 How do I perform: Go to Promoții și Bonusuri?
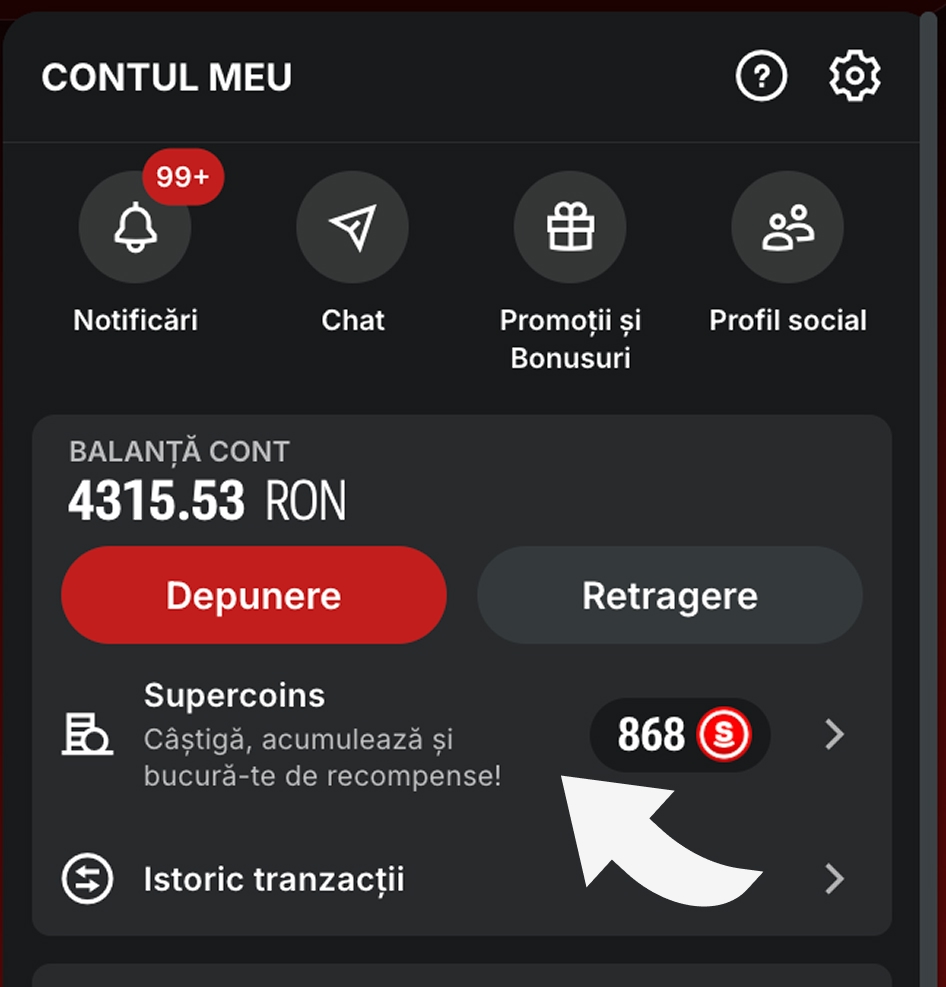point(570,228)
